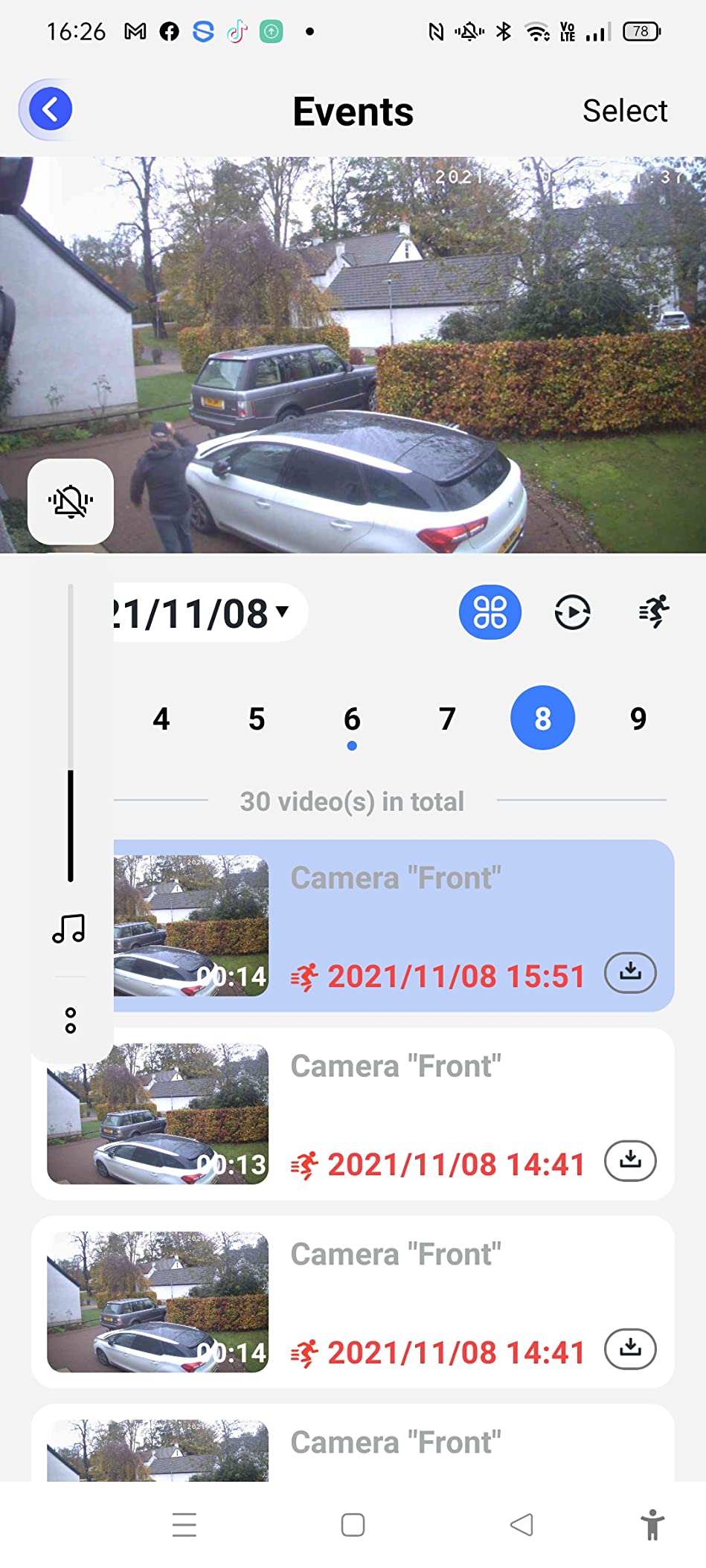Toggle the alarm mute bell on the video

click(71, 501)
